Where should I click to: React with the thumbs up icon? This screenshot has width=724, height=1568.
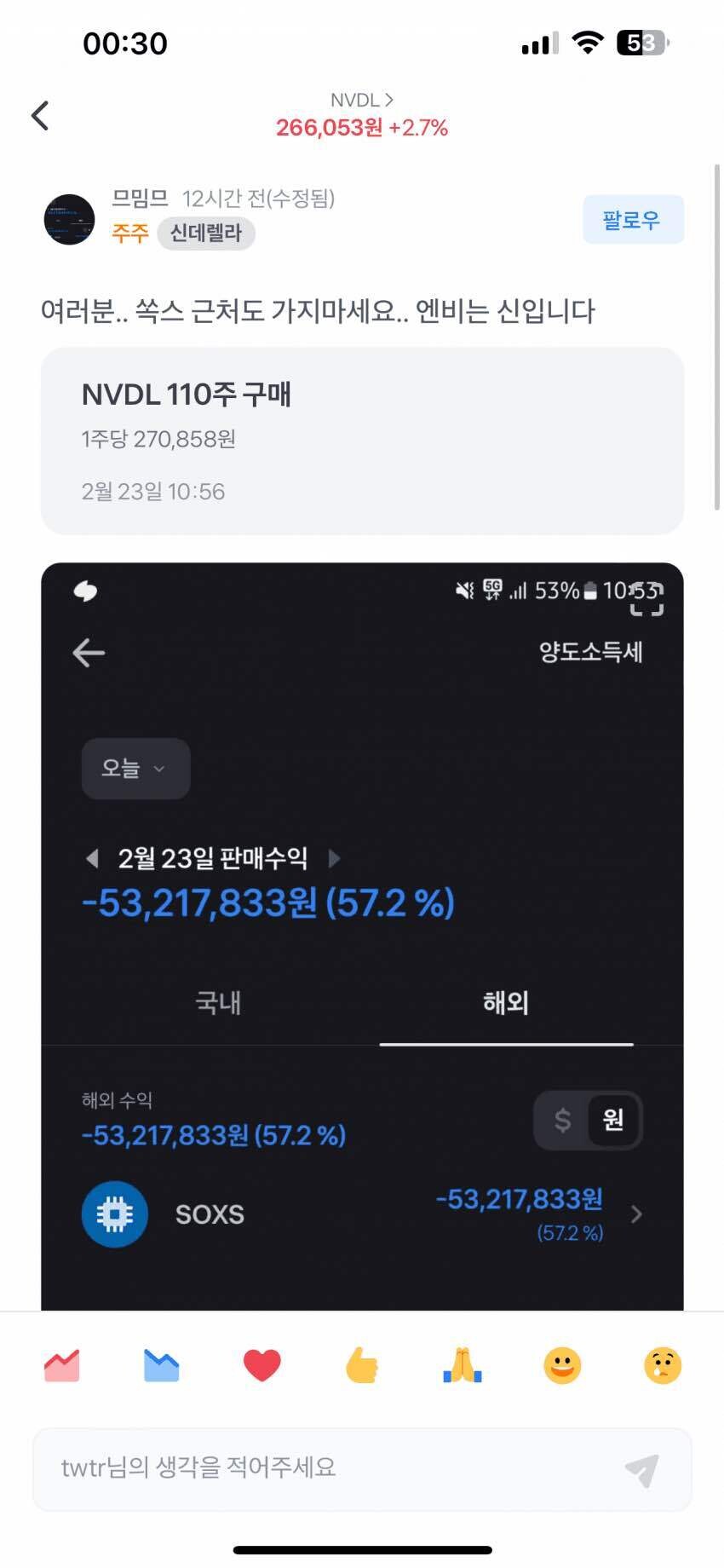(361, 1365)
